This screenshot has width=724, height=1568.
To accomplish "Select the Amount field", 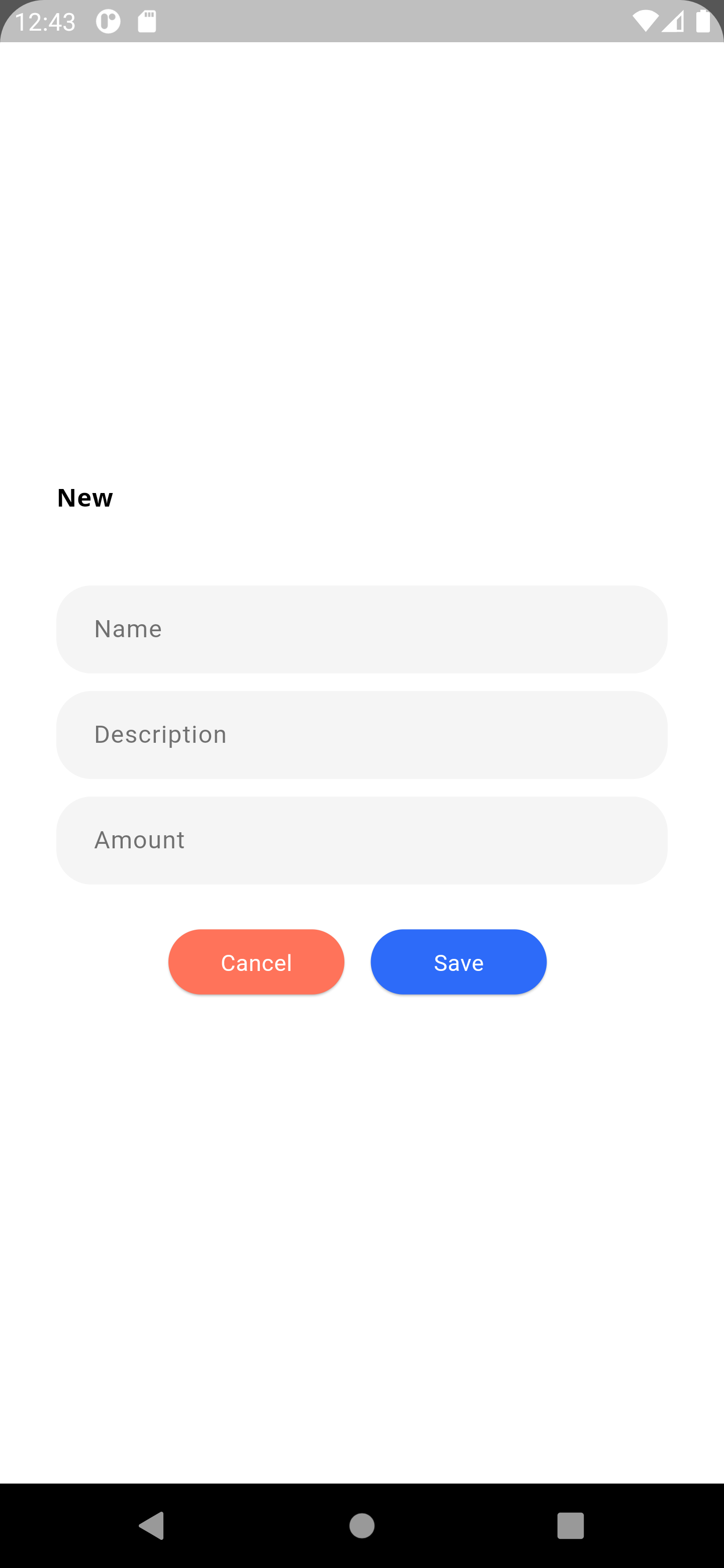I will click(x=361, y=840).
